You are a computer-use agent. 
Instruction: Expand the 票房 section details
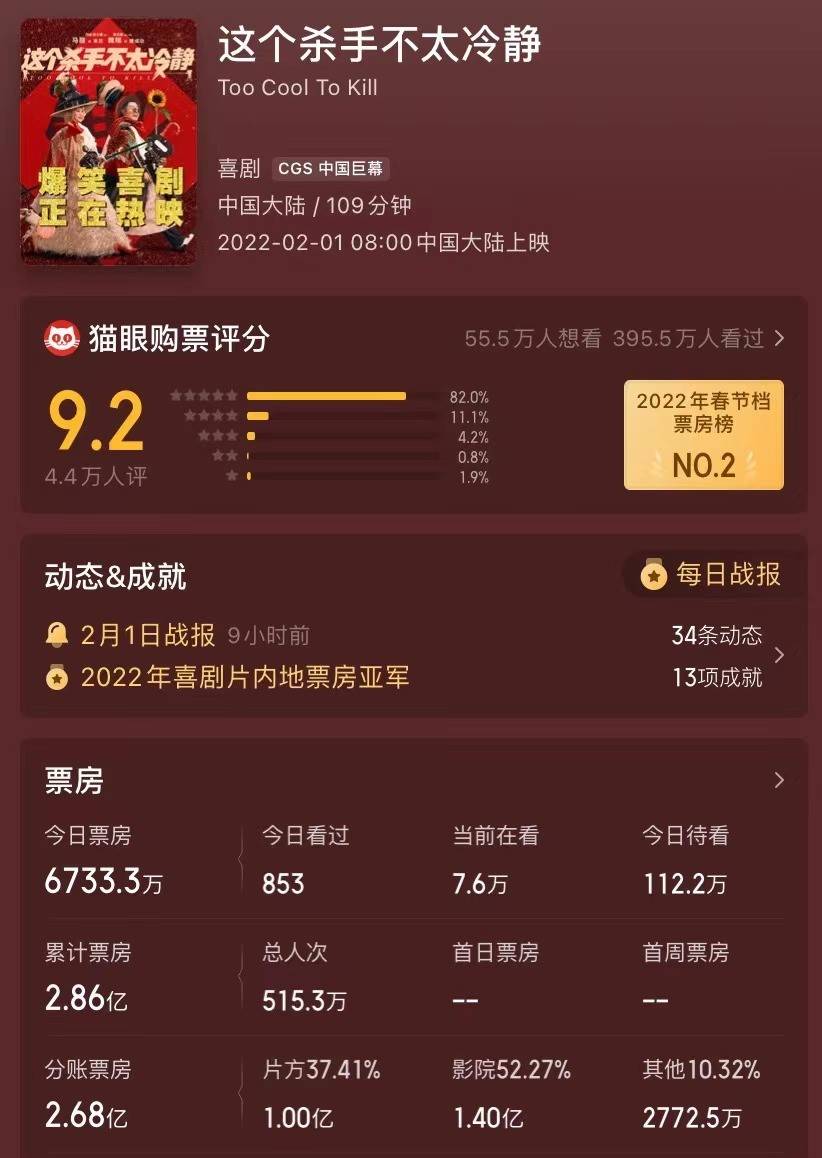tap(779, 780)
